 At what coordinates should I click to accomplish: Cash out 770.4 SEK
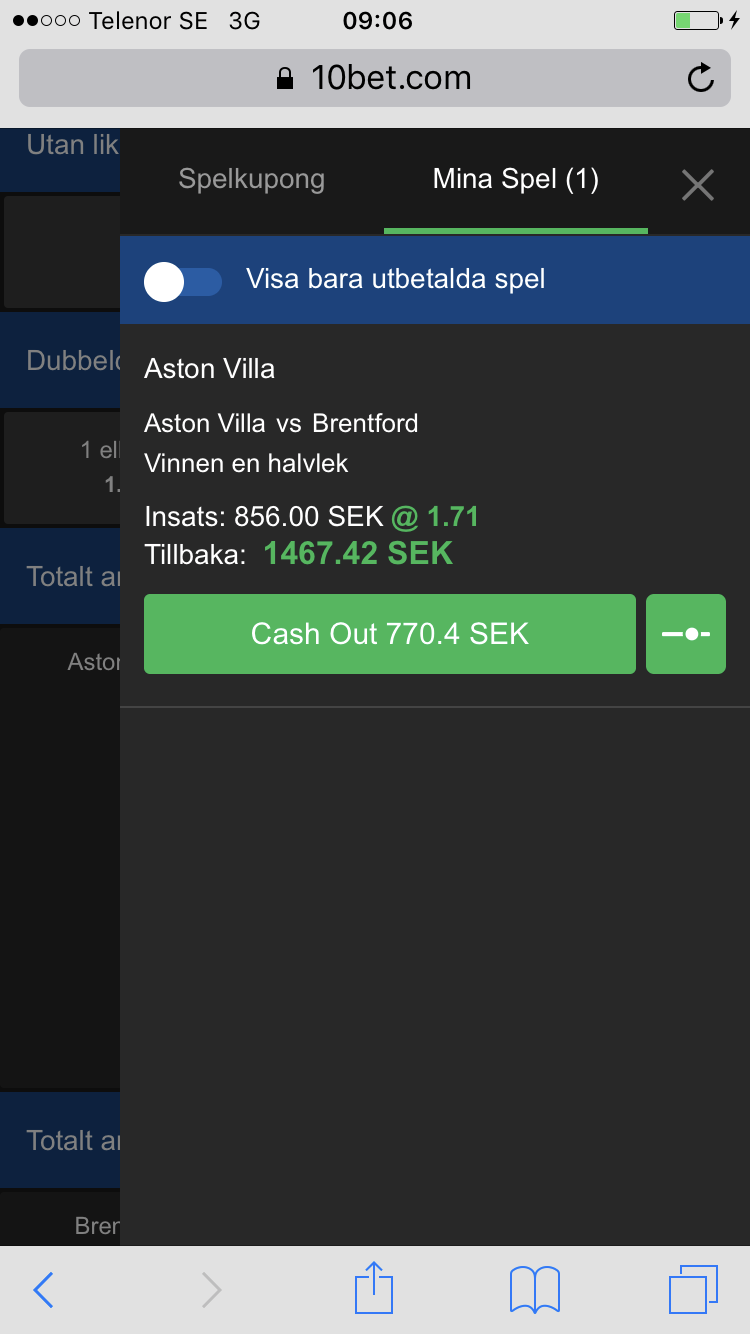click(x=390, y=634)
